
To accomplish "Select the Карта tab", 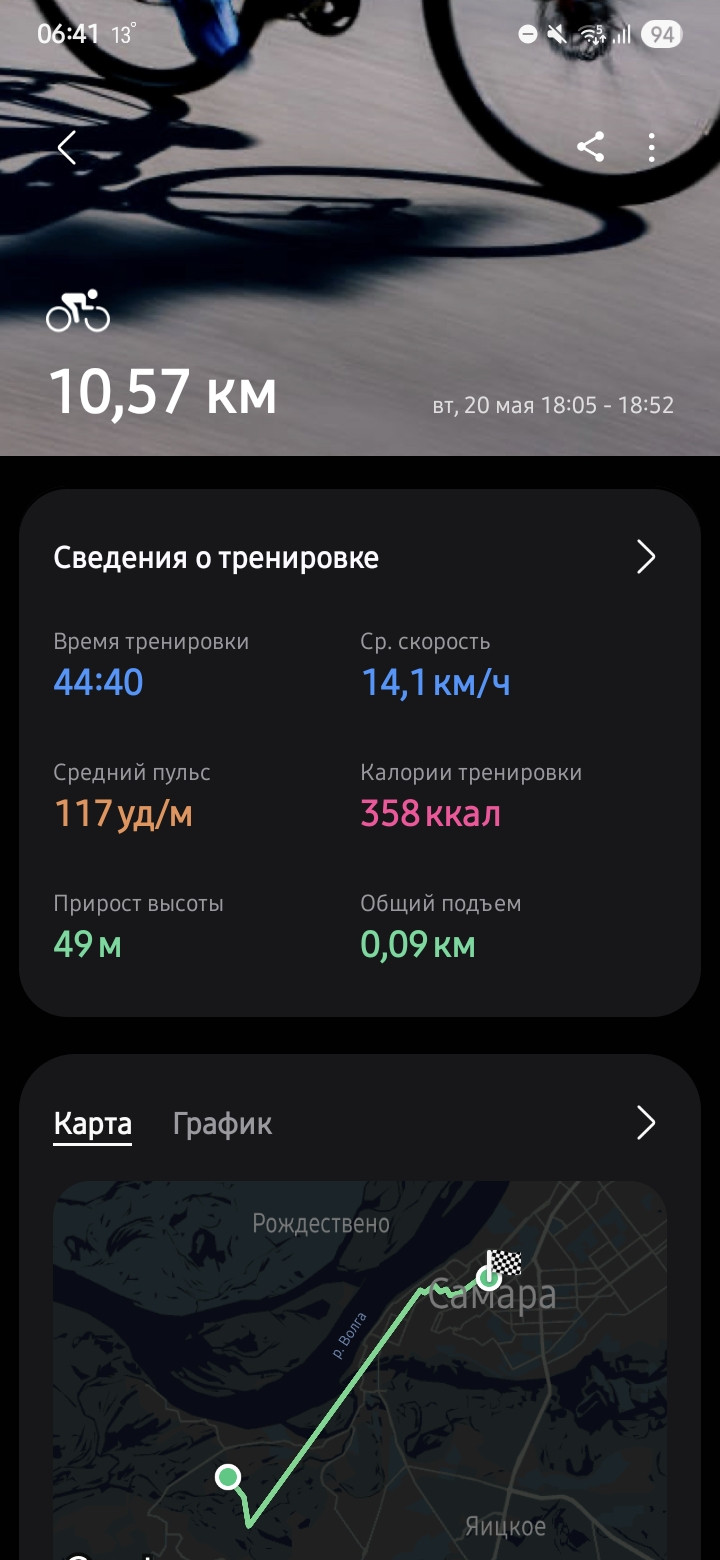I will point(92,1123).
